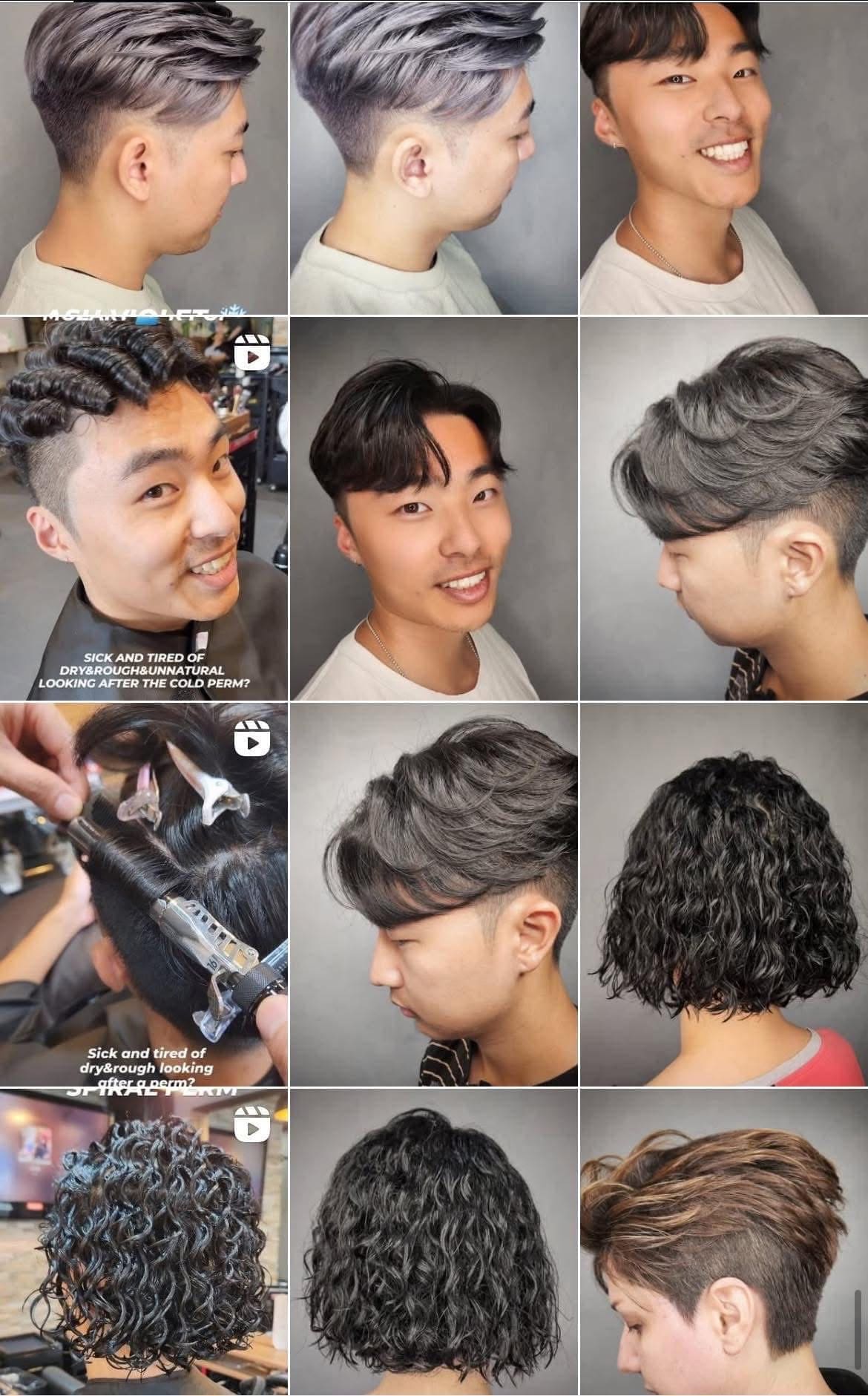868x1396 pixels.
Task: Open the reel about the cold perm
Action: tap(144, 508)
